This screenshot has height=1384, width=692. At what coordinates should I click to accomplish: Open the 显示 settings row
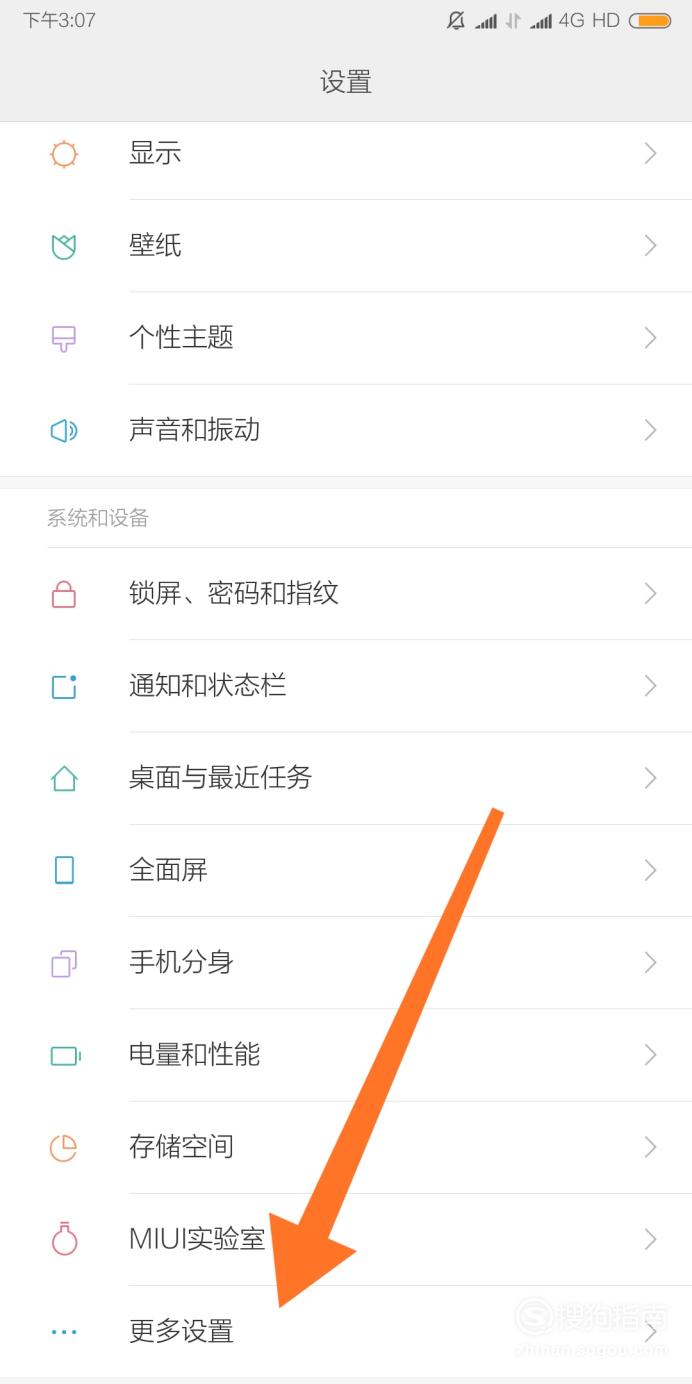point(346,154)
